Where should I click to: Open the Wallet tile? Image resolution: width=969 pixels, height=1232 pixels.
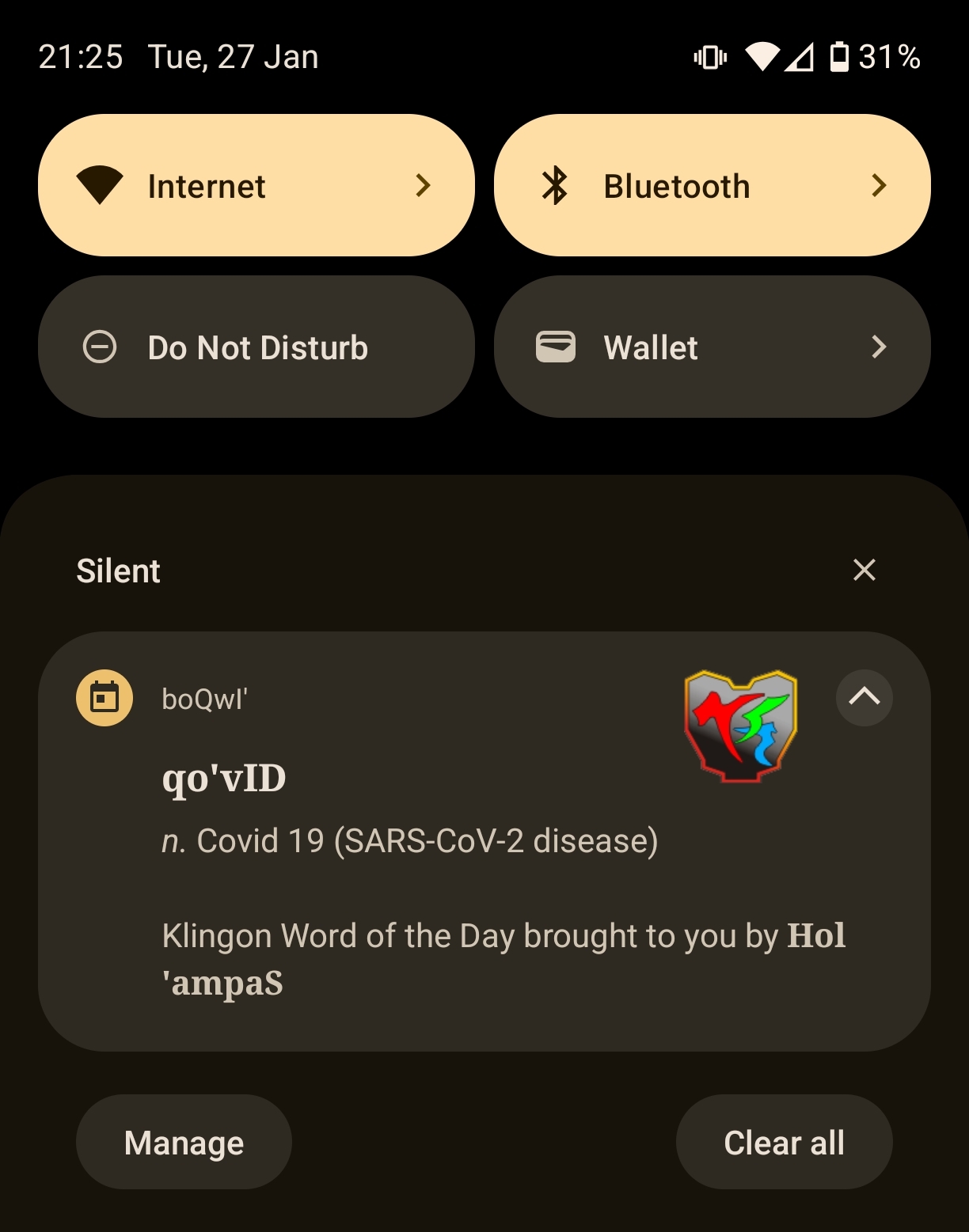(x=712, y=347)
